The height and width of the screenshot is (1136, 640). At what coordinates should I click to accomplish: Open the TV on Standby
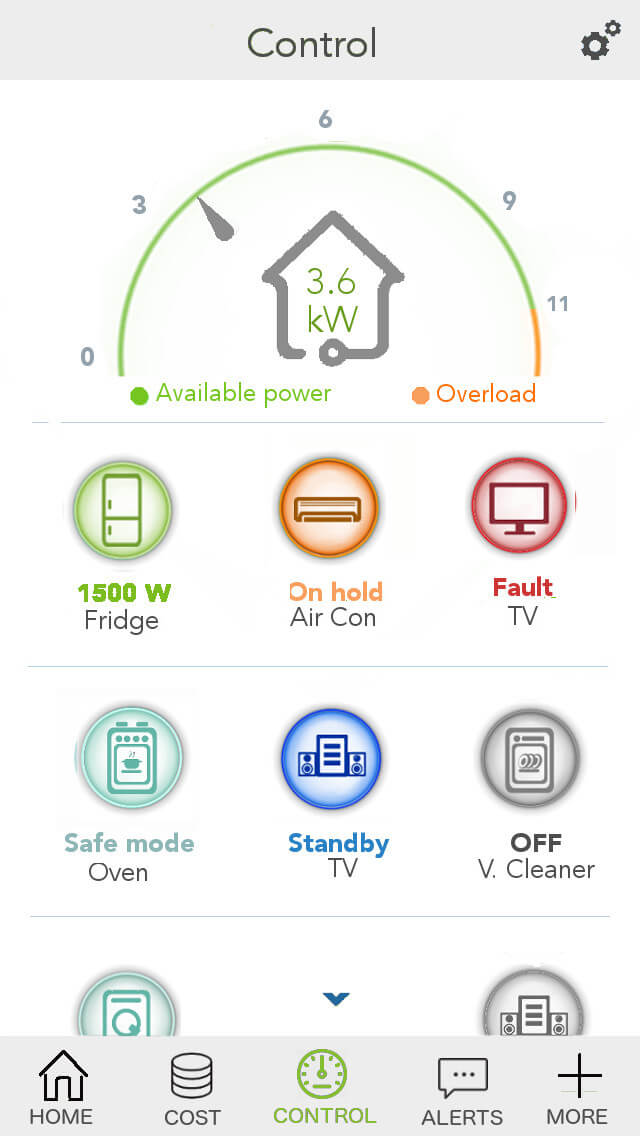click(x=331, y=759)
